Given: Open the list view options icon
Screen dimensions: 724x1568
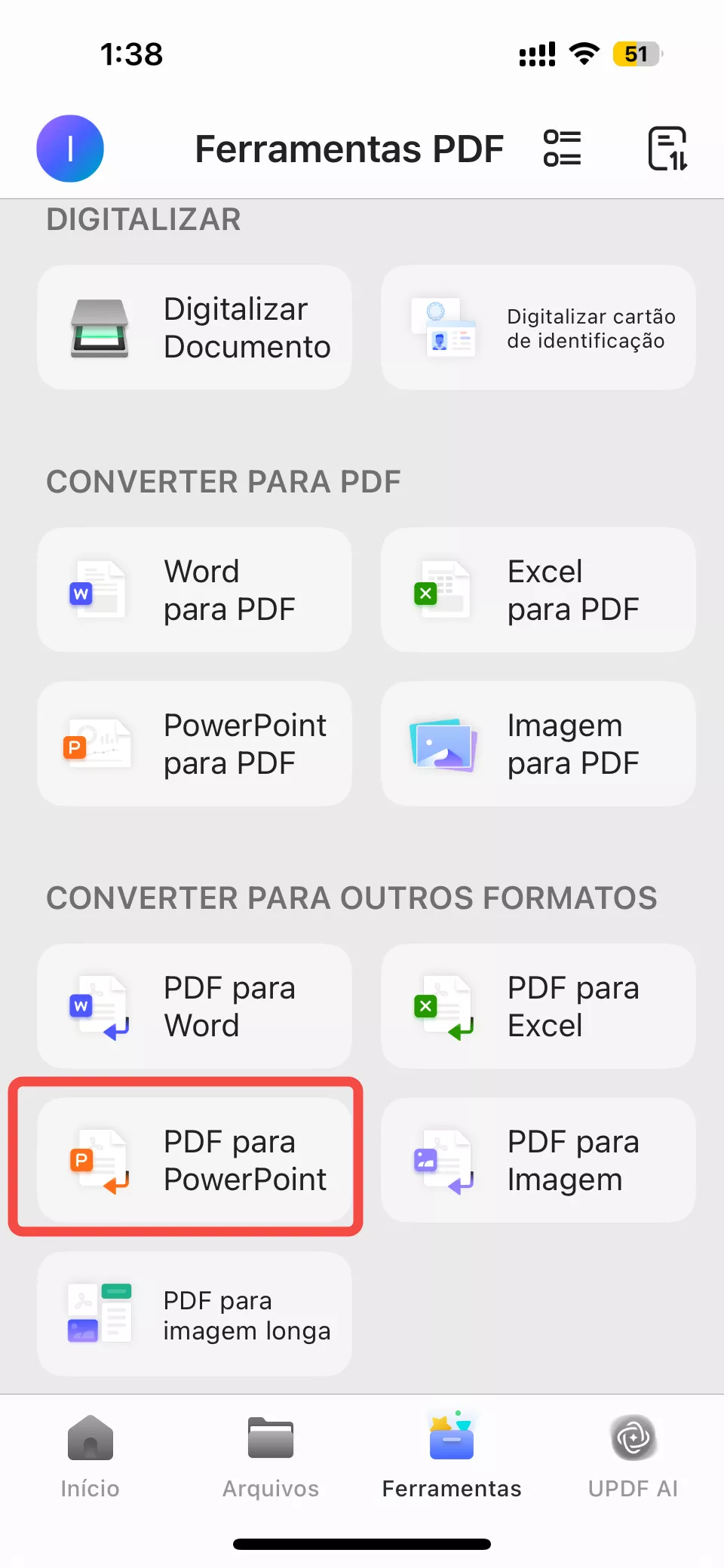Looking at the screenshot, I should tap(563, 149).
